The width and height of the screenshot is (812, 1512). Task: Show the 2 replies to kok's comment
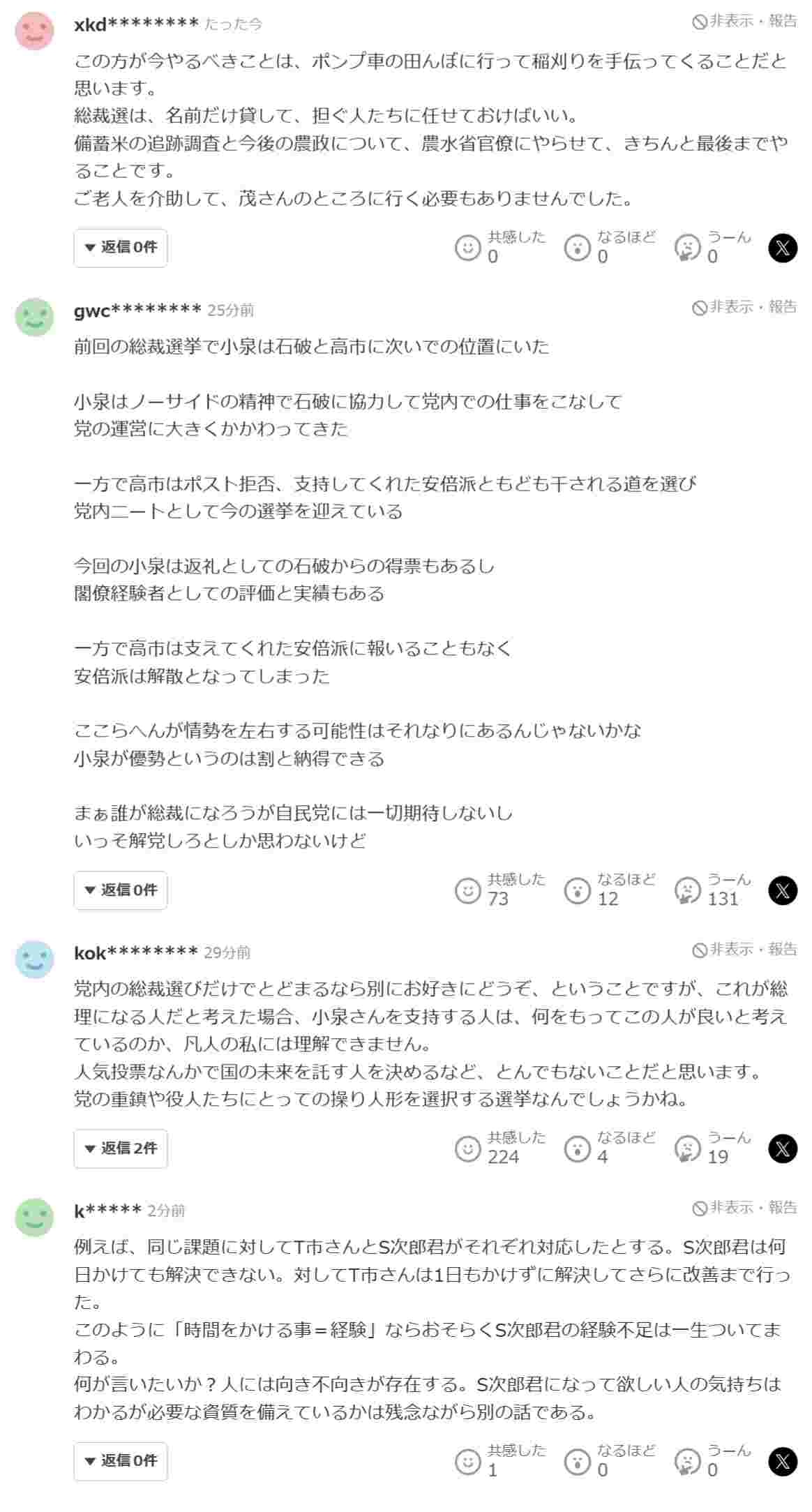tap(121, 1148)
